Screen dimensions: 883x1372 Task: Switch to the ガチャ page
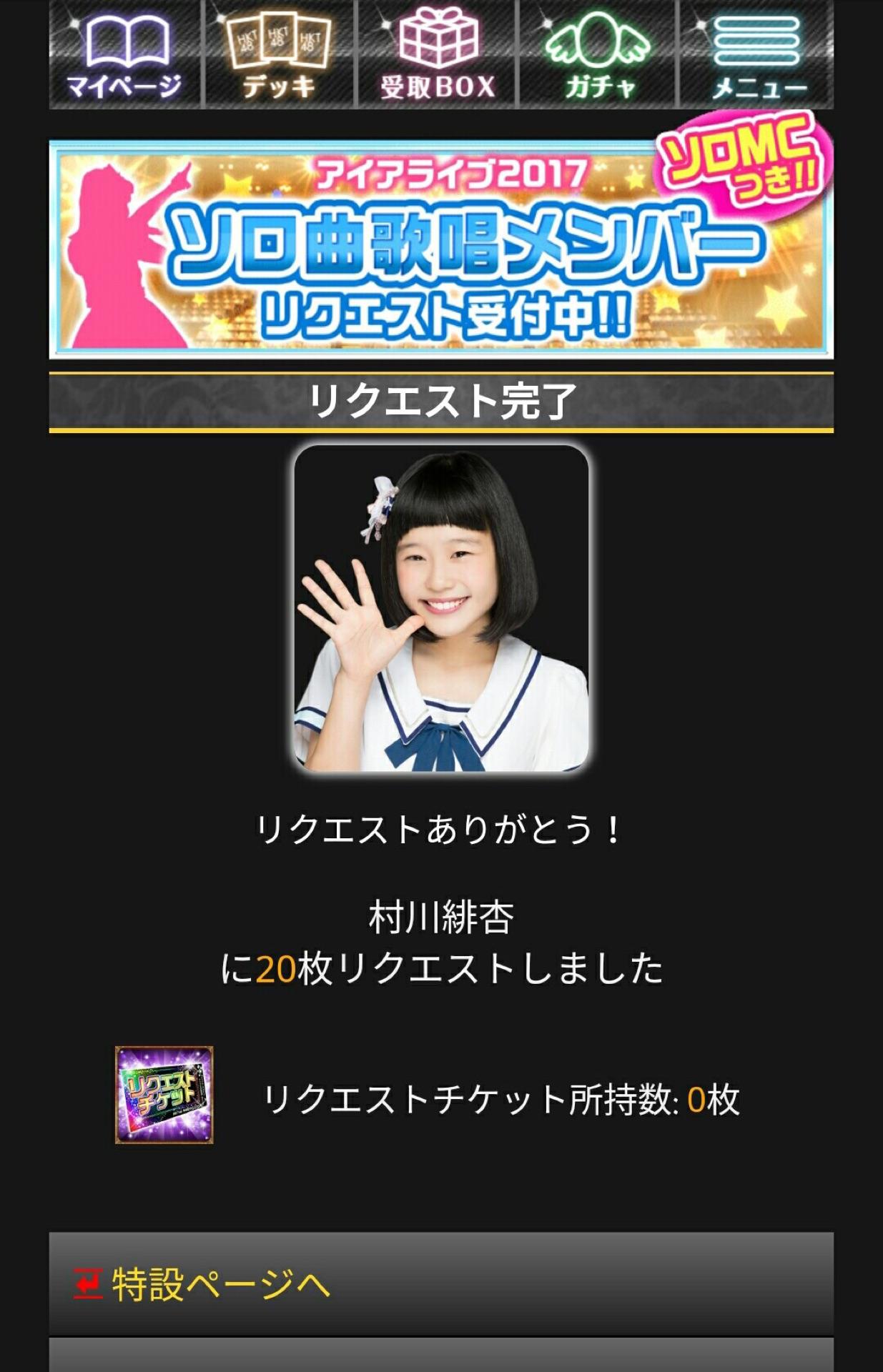coord(598,55)
